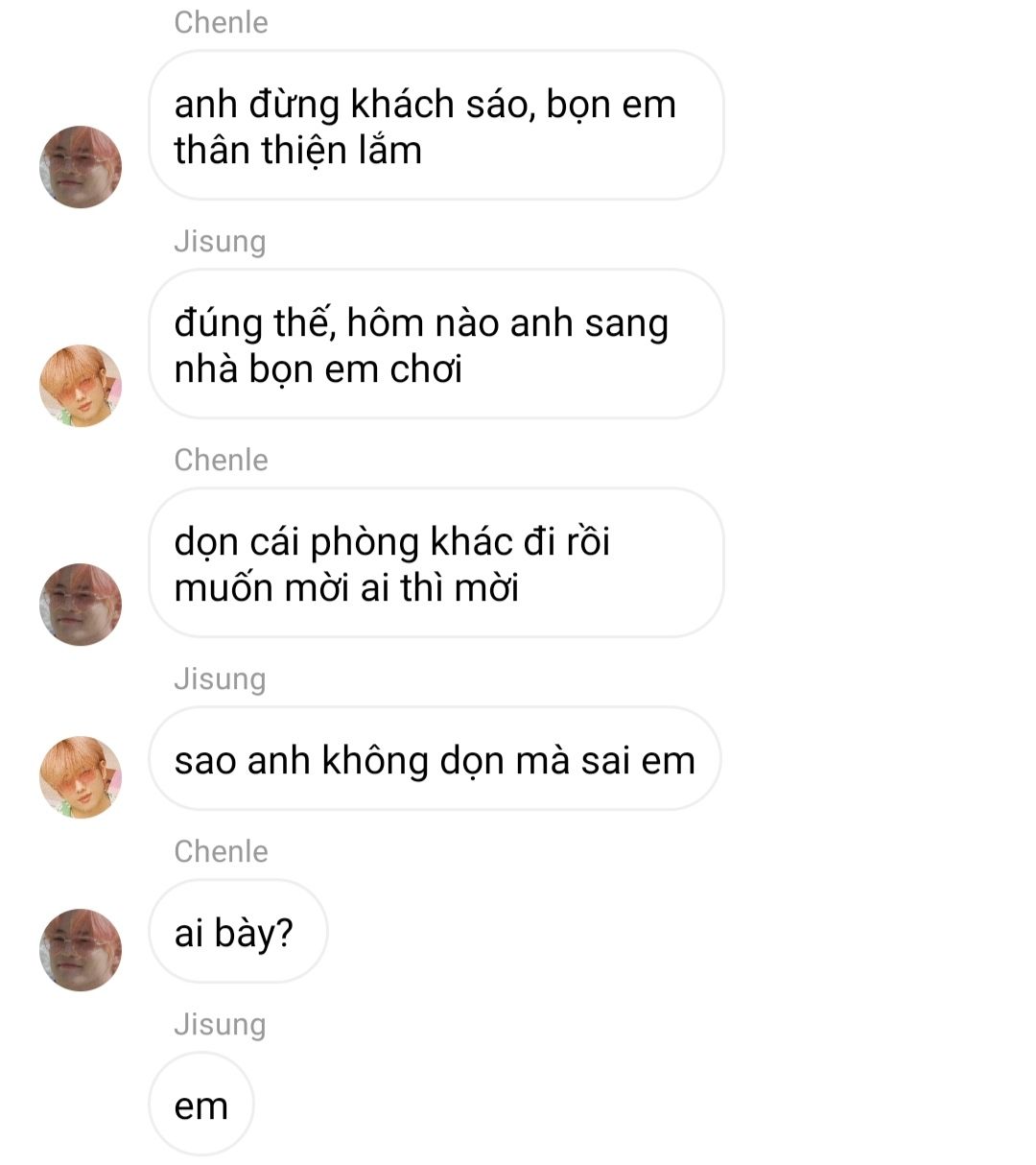This screenshot has width=1036, height=1165.
Task: Tap Chenle's avatar next to "ai bày?"
Action: 81,950
